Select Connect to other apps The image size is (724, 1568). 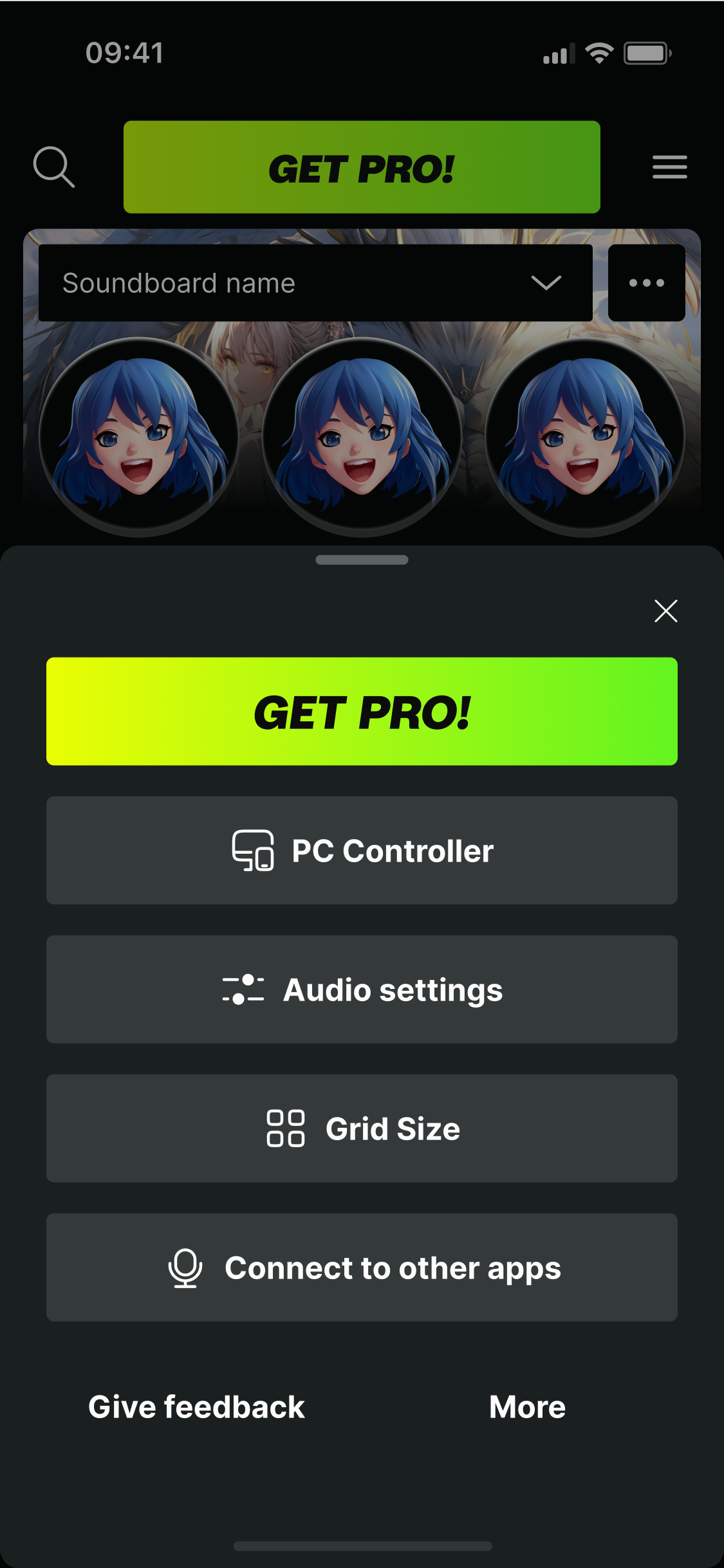[x=362, y=1267]
